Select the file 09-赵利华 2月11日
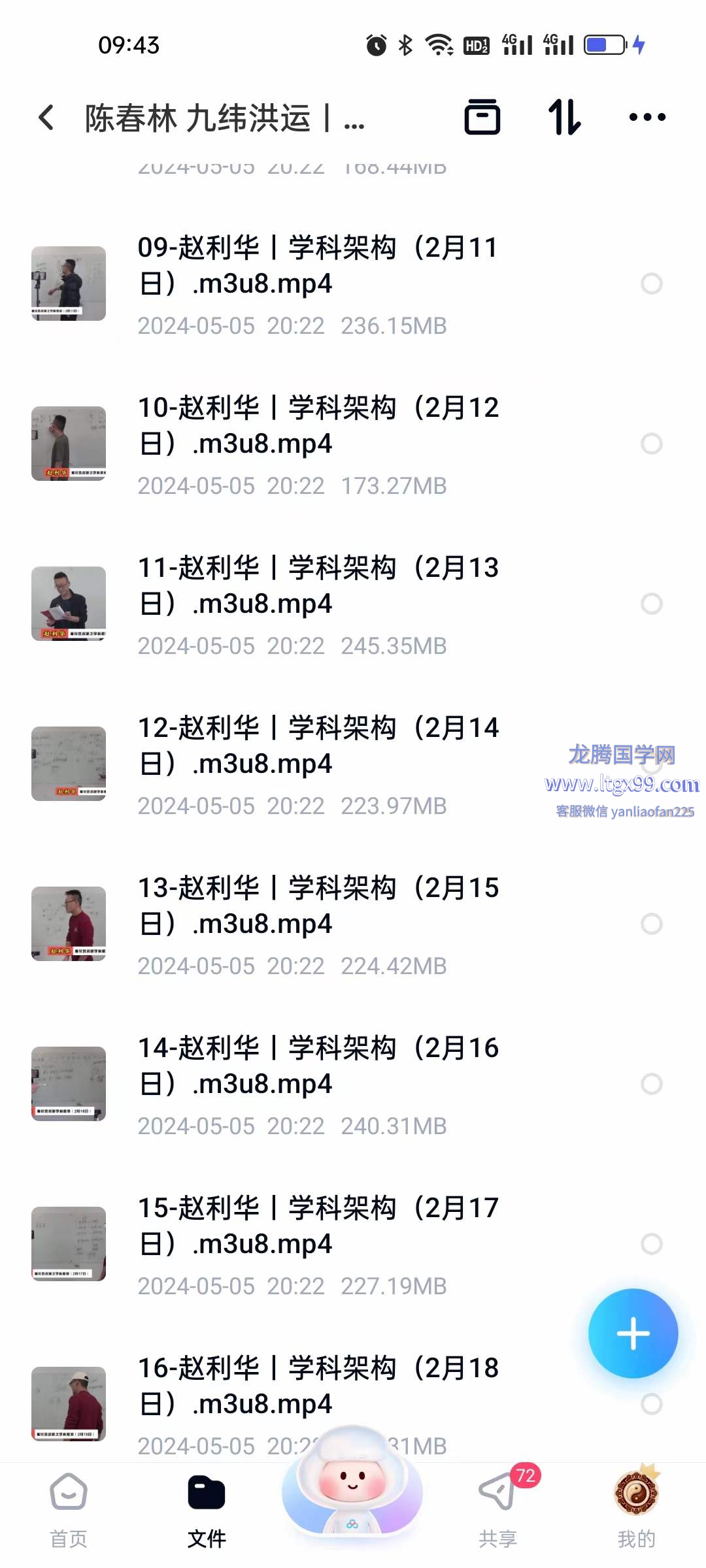706x1568 pixels. coord(651,284)
